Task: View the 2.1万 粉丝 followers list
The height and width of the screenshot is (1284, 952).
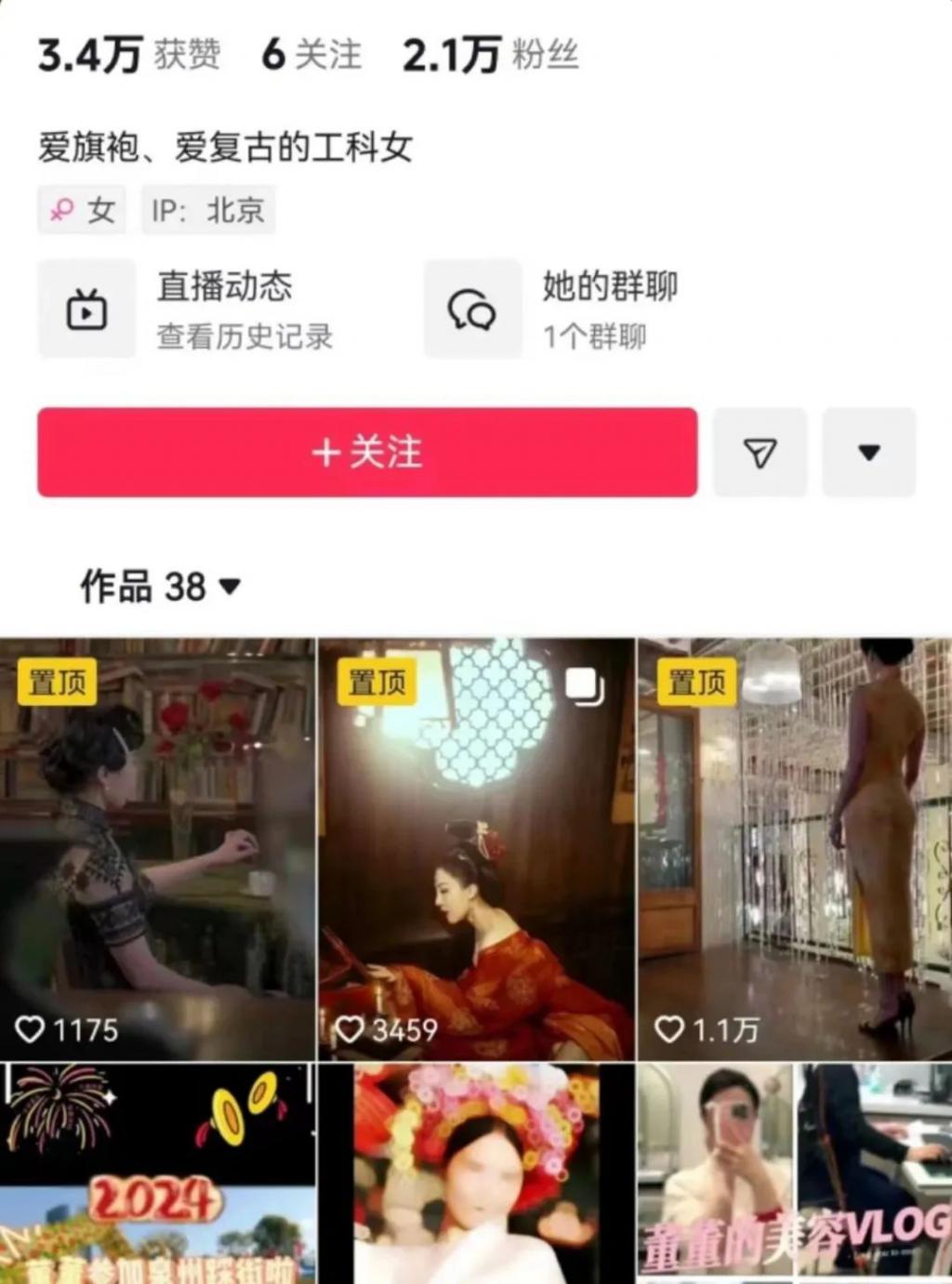Action: pos(490,55)
